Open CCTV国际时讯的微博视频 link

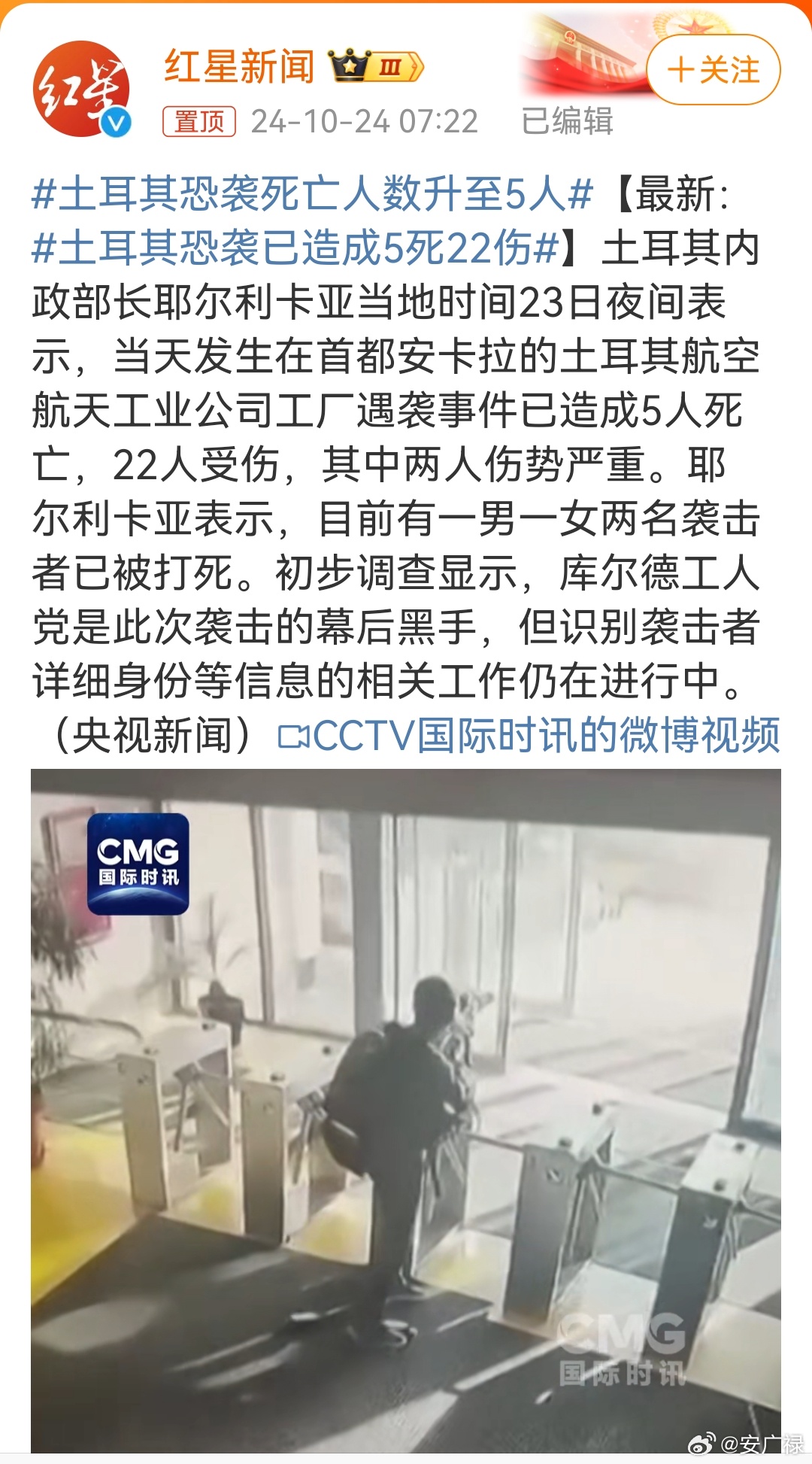pyautogui.click(x=529, y=736)
